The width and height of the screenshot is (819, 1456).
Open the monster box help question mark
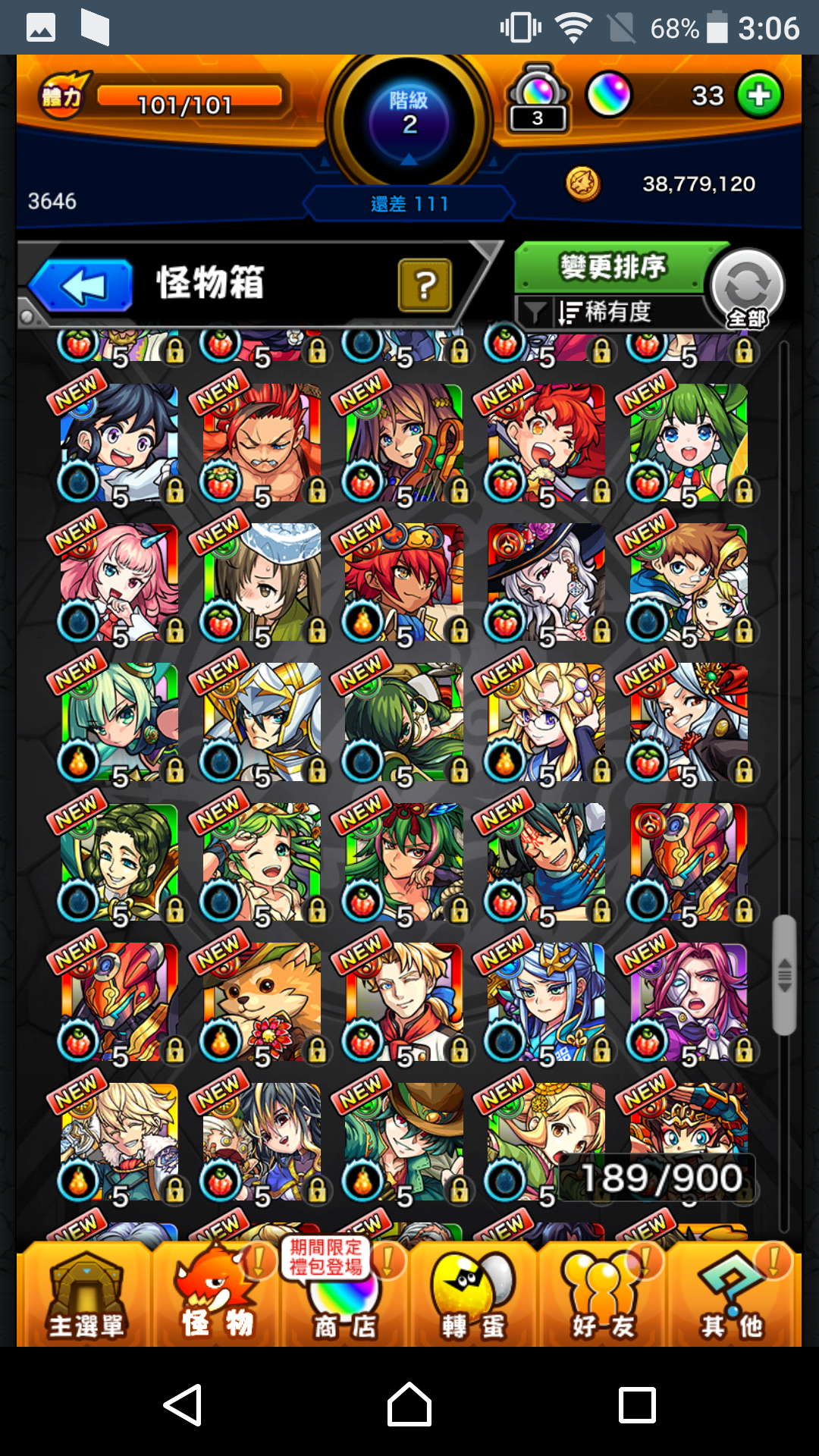[425, 285]
